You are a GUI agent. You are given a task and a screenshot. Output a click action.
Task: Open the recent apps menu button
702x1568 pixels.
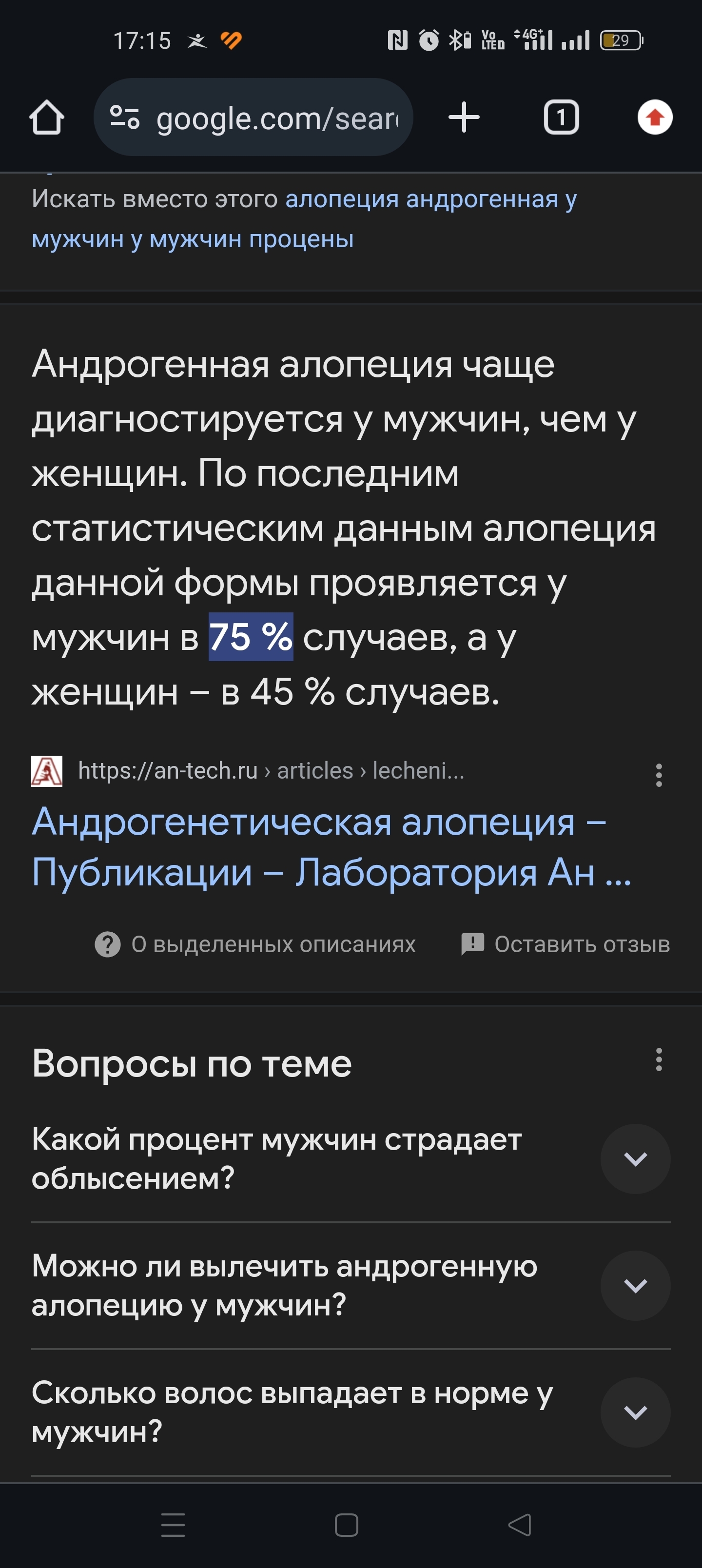tap(173, 1525)
